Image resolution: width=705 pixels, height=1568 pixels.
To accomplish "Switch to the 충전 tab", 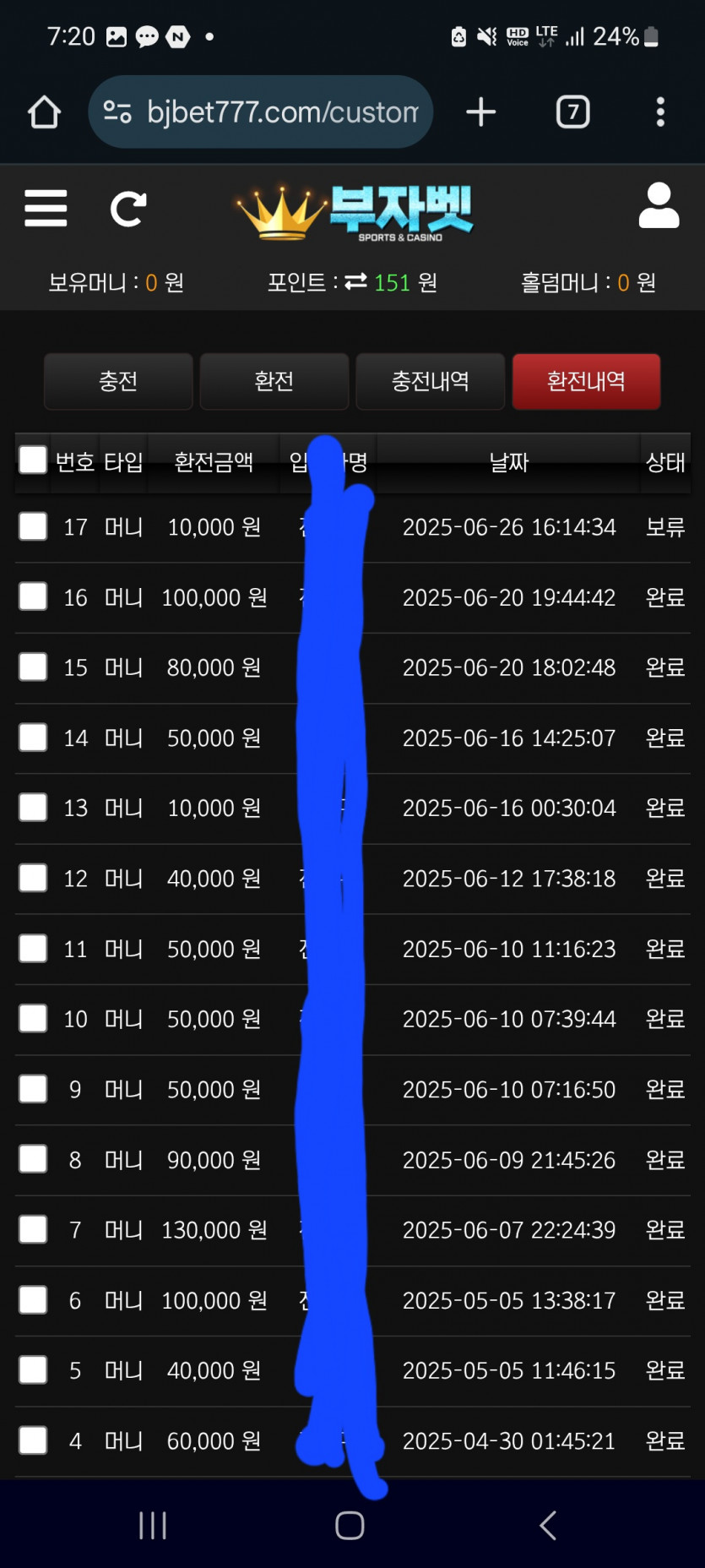I will pos(118,382).
